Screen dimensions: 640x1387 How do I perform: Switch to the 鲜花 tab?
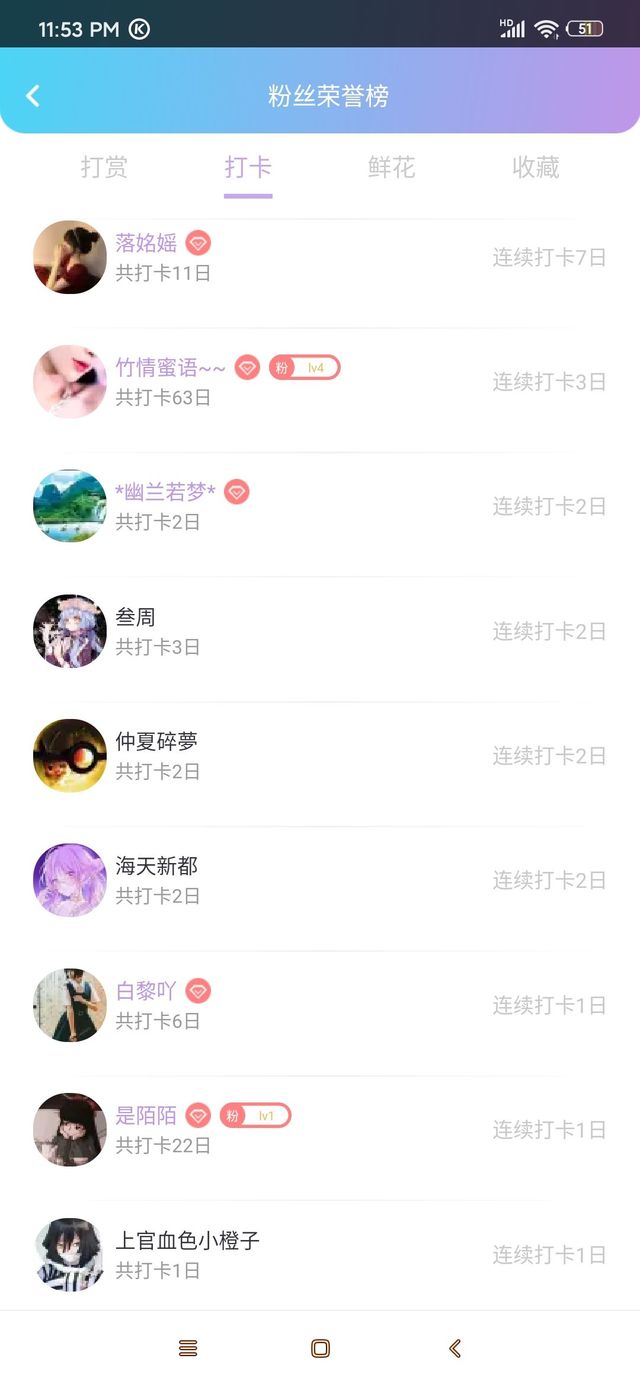coord(392,167)
